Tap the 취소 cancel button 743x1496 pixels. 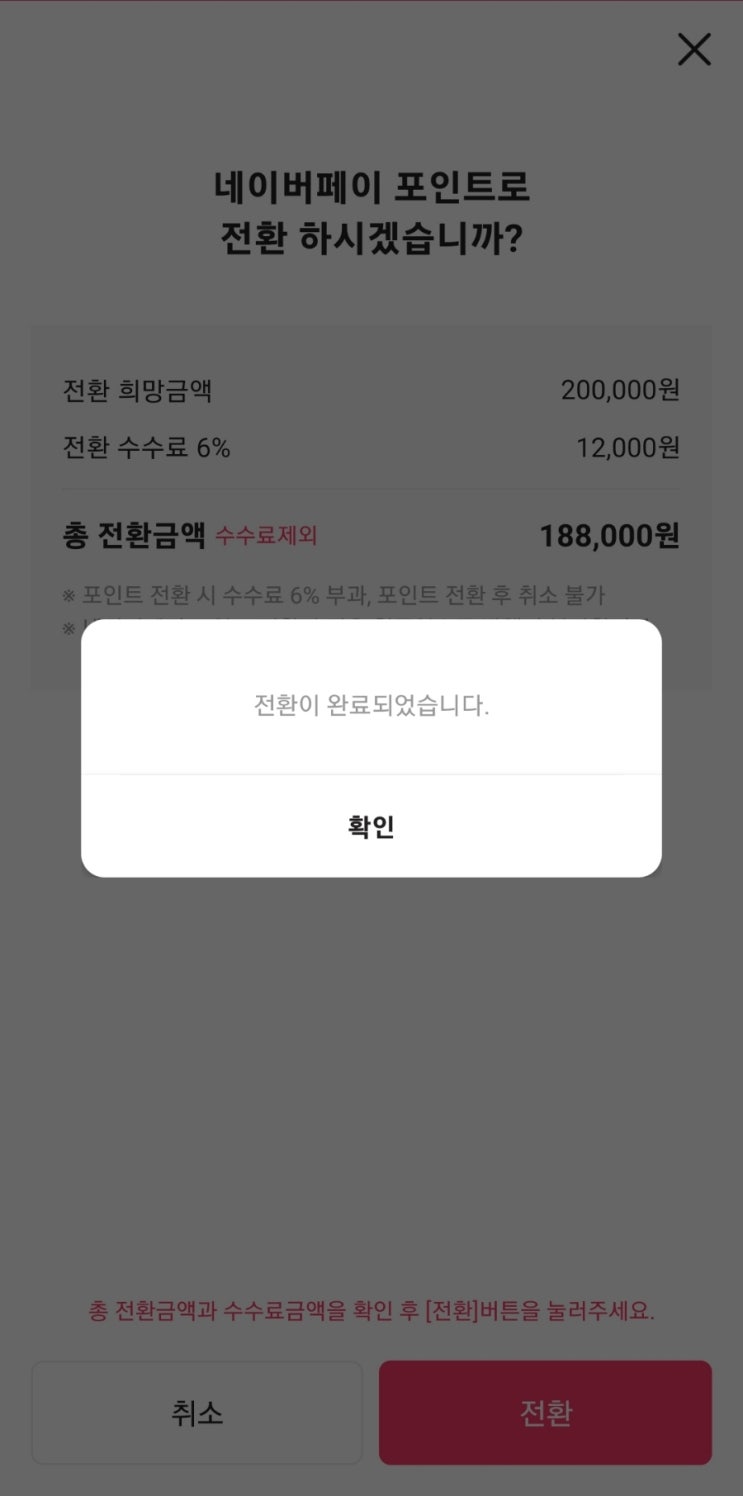click(x=197, y=1412)
